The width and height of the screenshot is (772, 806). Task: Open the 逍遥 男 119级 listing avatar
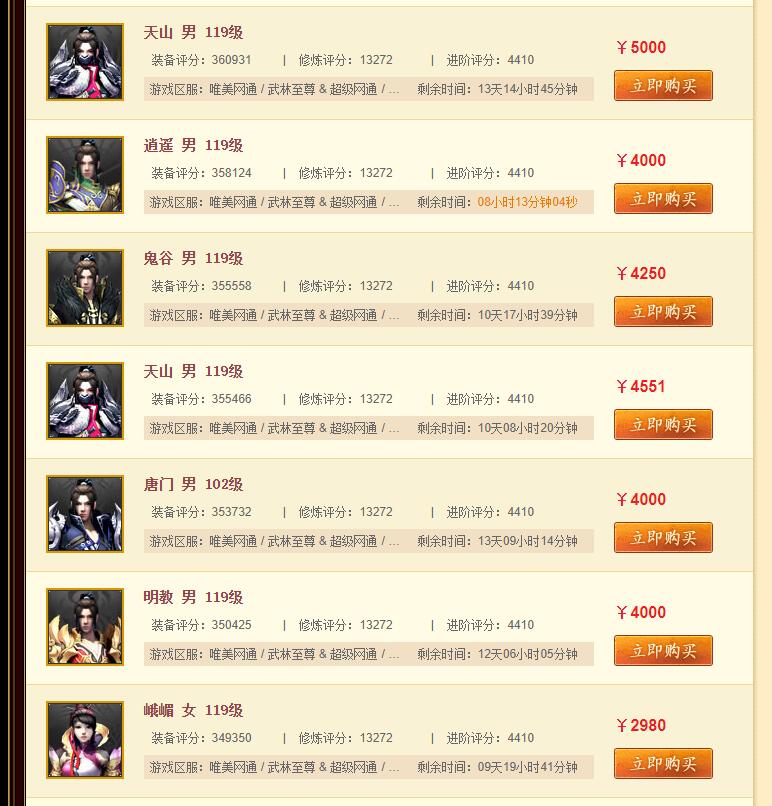[x=85, y=175]
